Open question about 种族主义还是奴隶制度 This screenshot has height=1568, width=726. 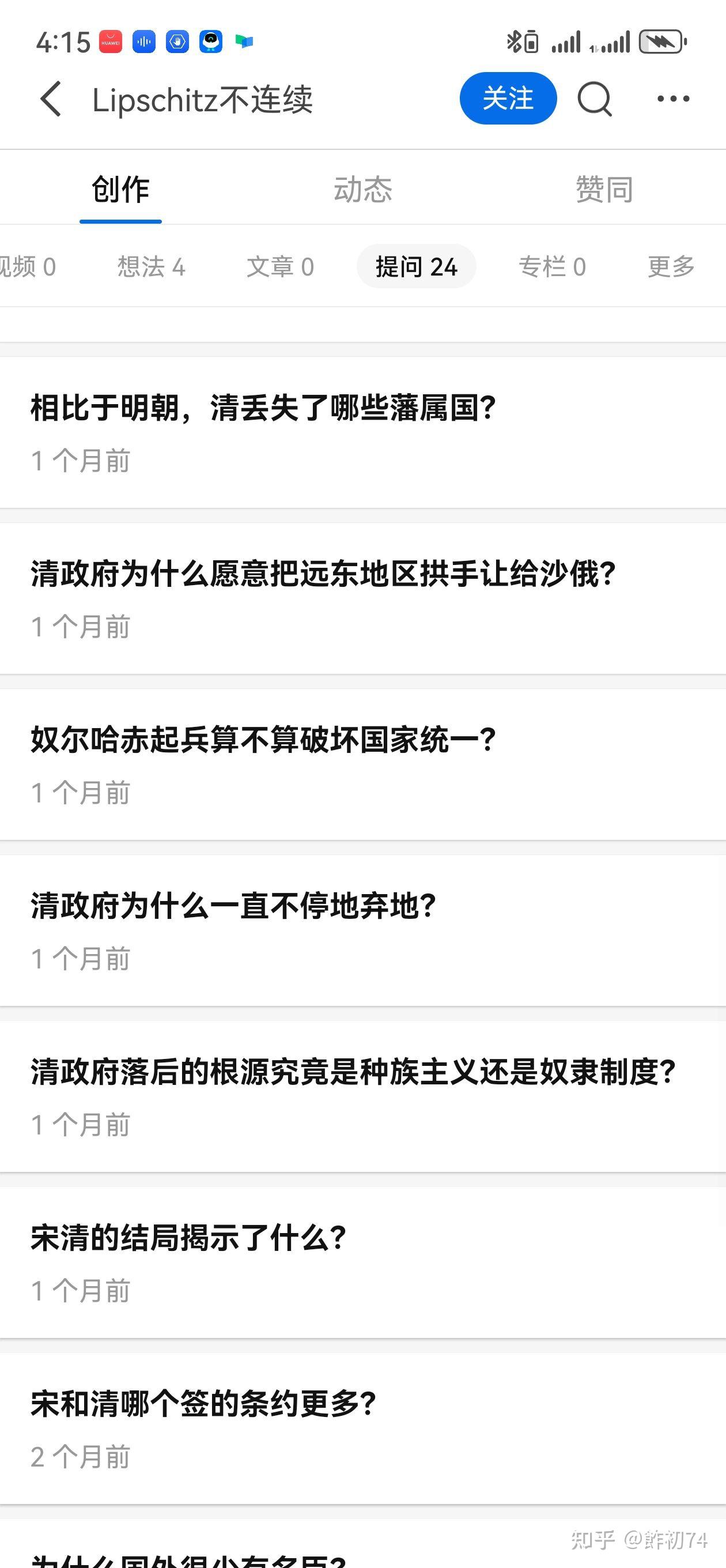point(353,1072)
